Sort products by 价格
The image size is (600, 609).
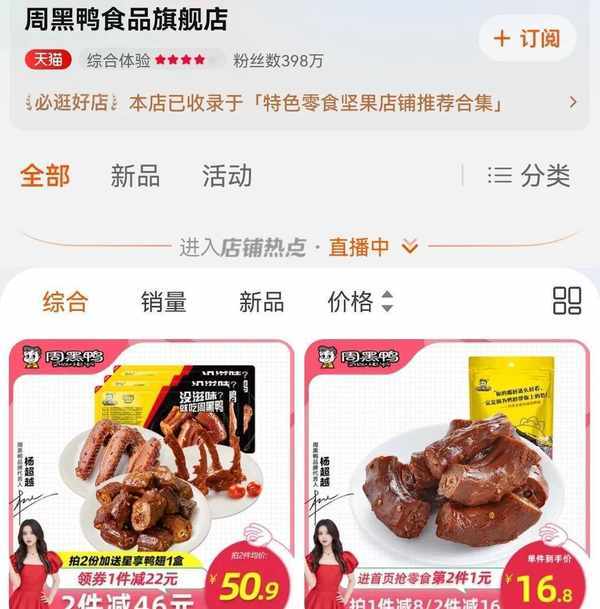coord(360,301)
